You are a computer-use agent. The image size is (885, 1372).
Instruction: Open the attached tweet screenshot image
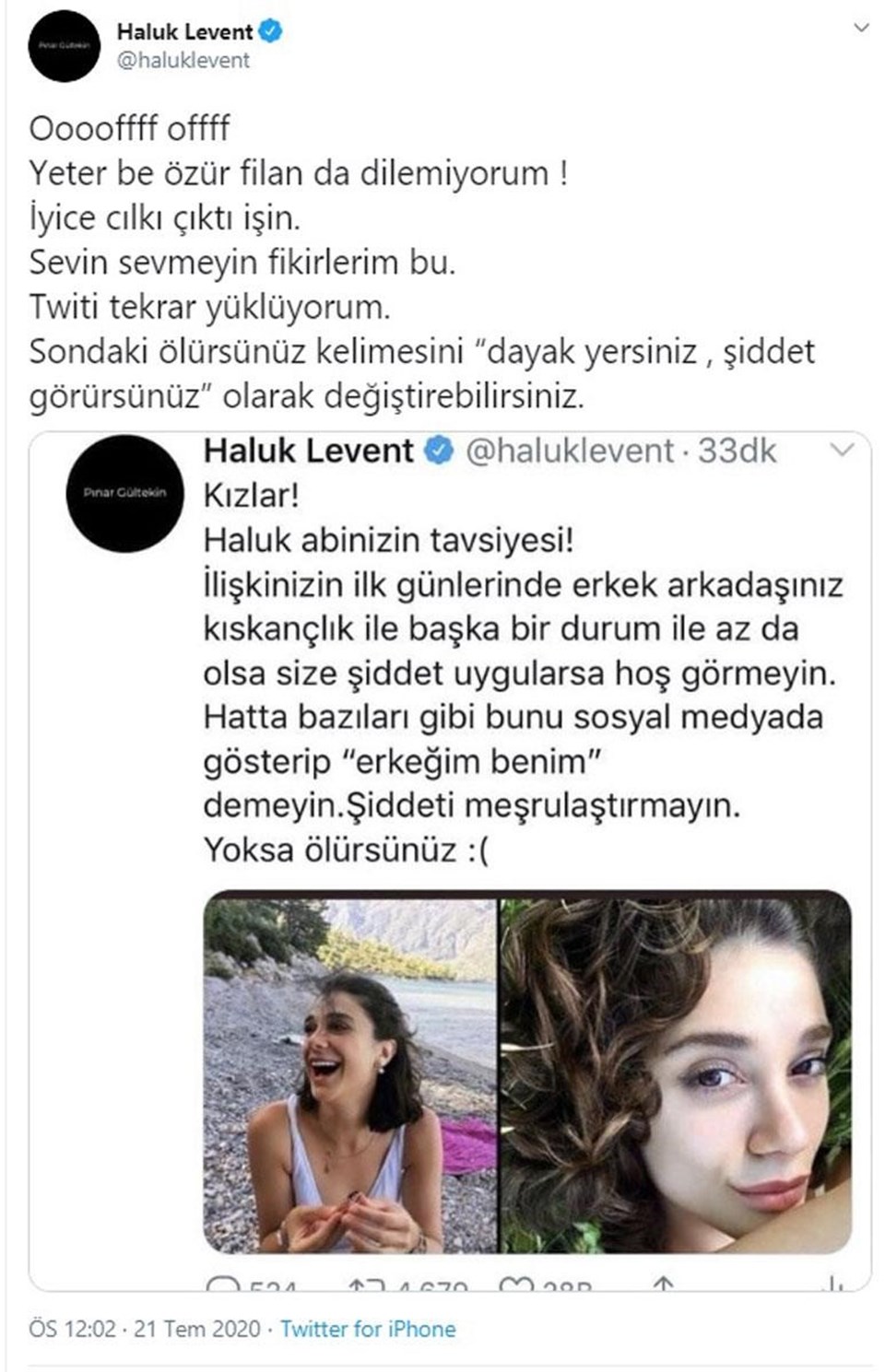450,861
